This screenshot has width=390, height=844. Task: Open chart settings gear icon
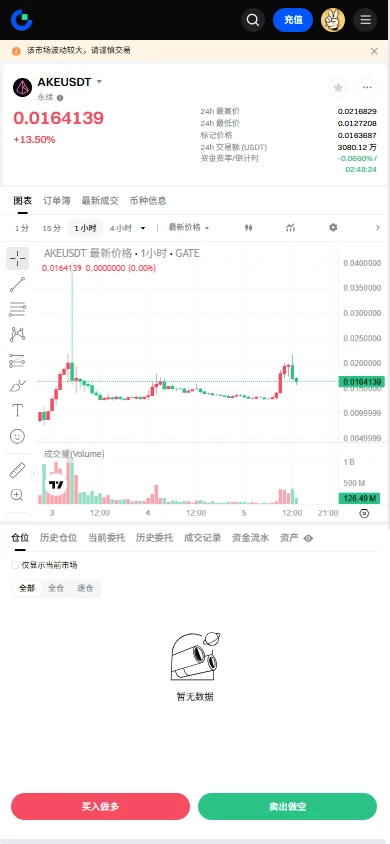pos(333,228)
